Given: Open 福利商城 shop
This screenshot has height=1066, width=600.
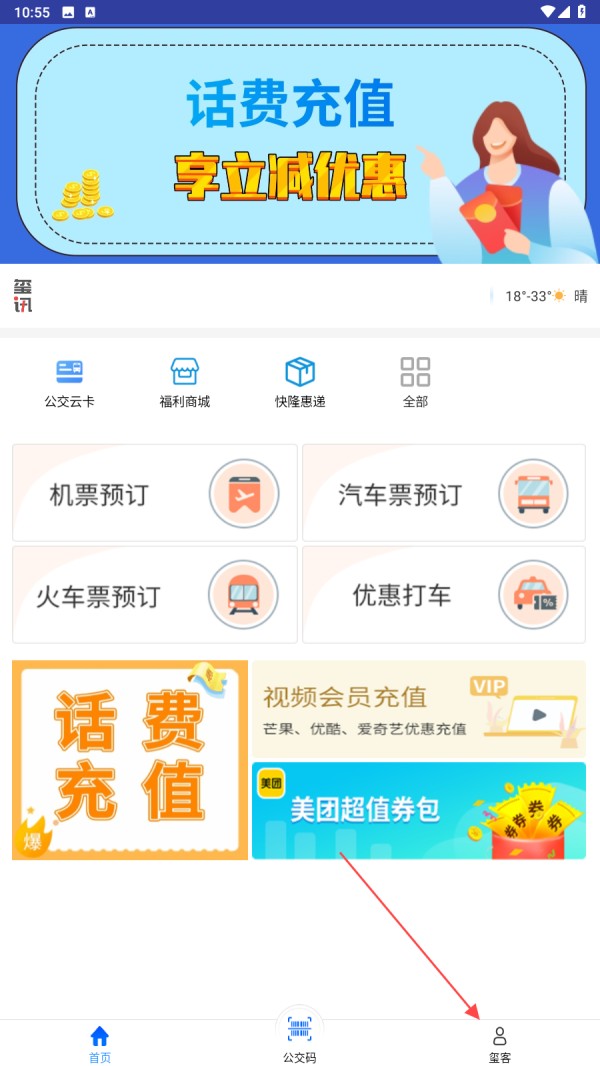Looking at the screenshot, I should click(185, 383).
